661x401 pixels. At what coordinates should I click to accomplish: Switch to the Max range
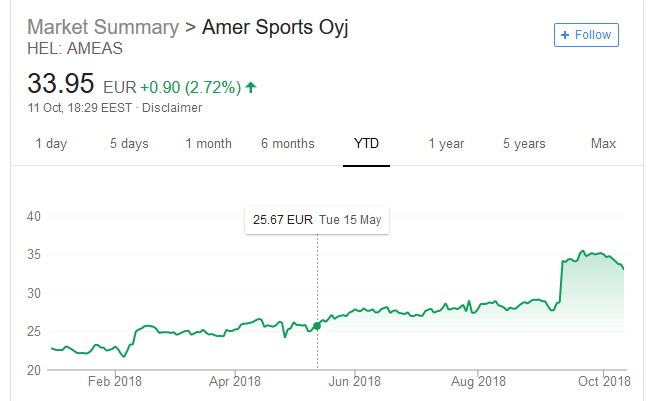603,144
